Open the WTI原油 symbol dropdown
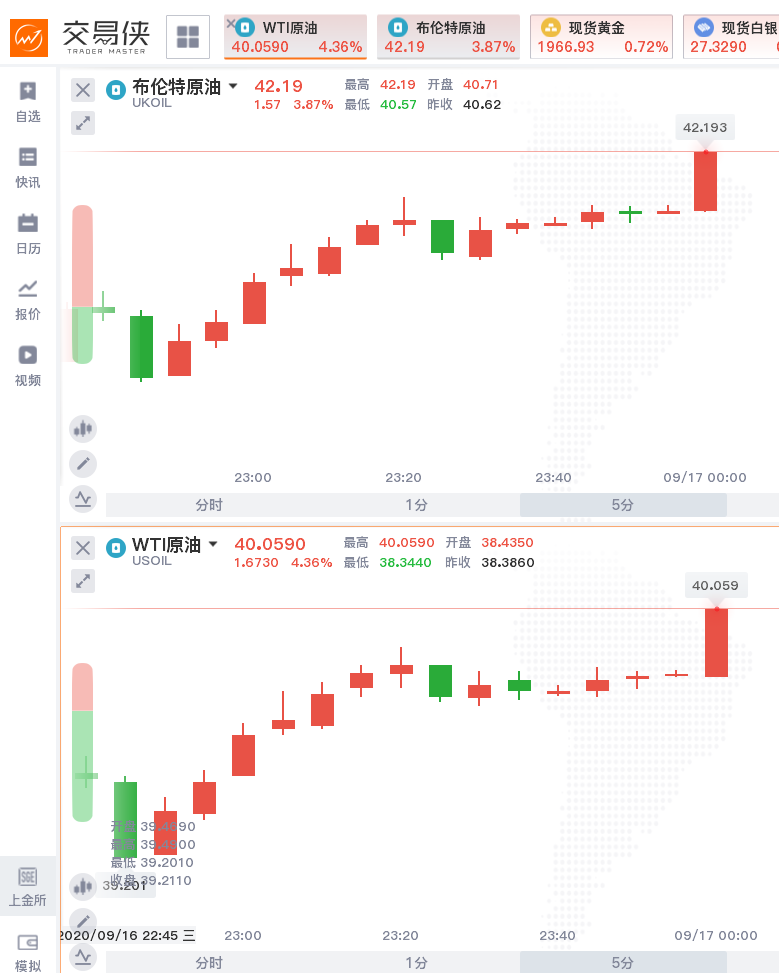 [214, 545]
